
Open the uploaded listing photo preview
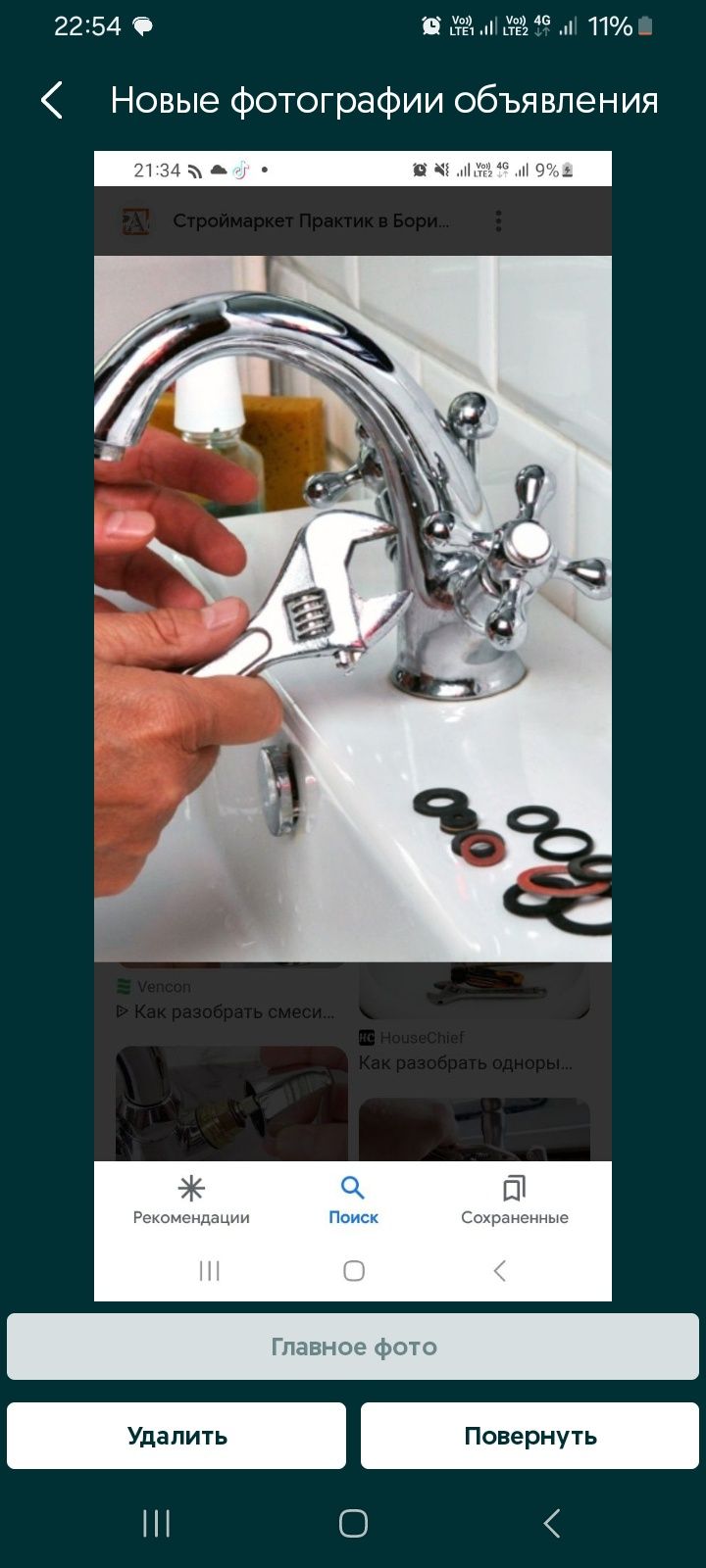(x=353, y=725)
